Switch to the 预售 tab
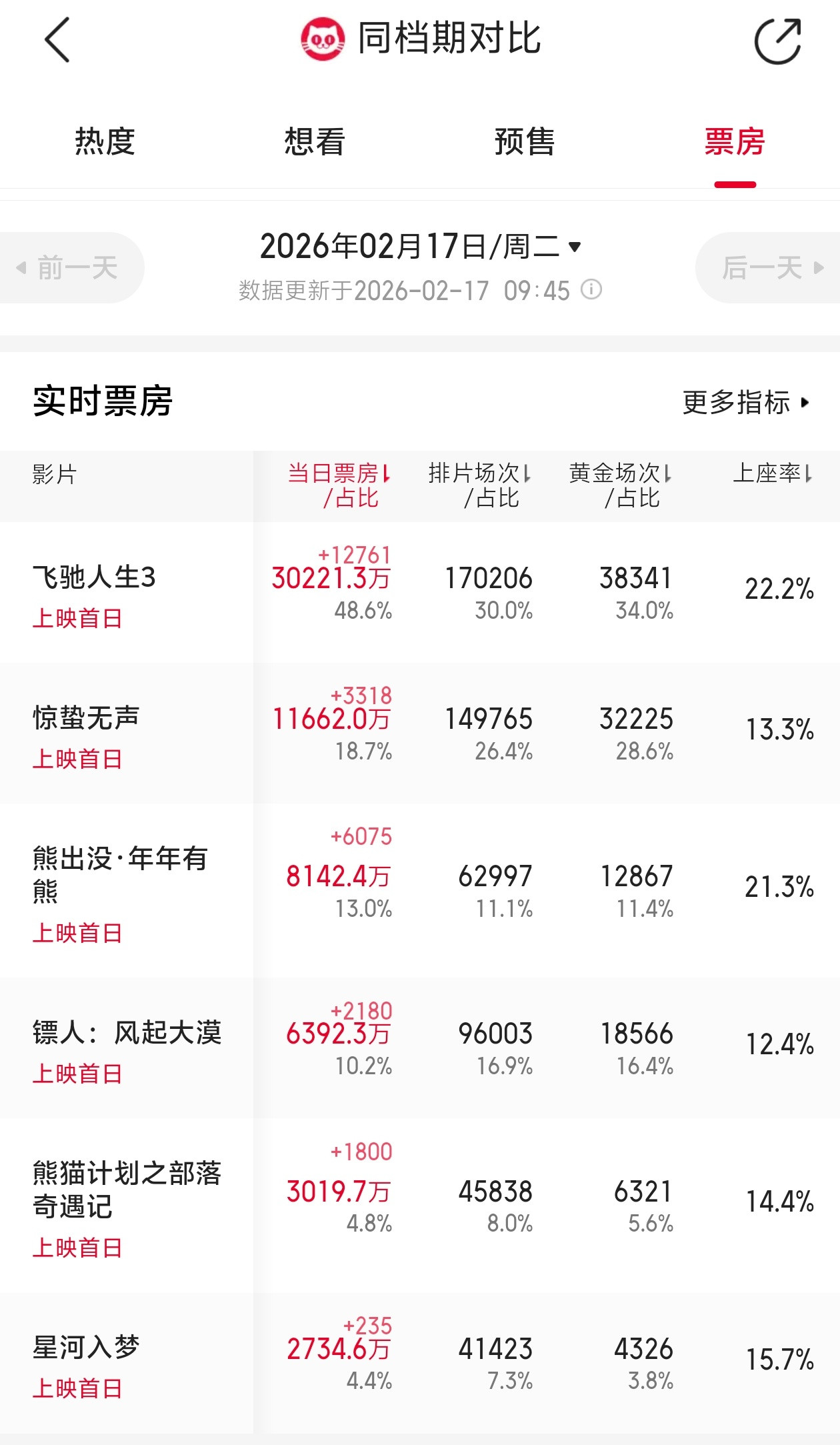 525,142
